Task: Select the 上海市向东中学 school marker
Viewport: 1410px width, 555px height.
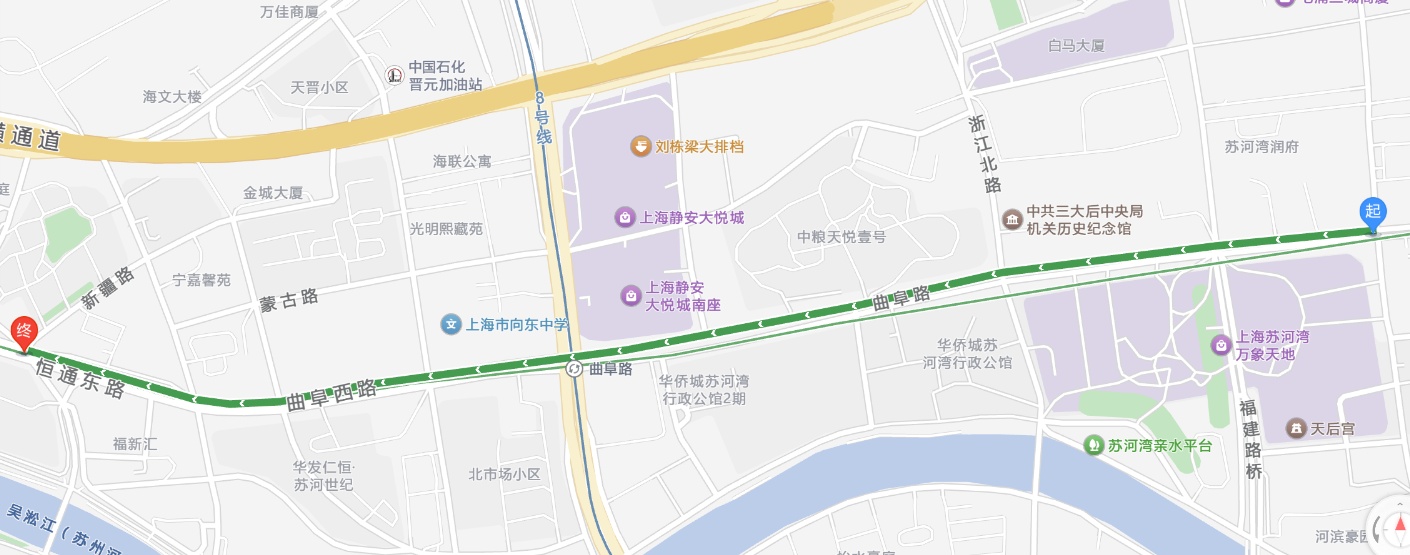Action: pos(451,324)
